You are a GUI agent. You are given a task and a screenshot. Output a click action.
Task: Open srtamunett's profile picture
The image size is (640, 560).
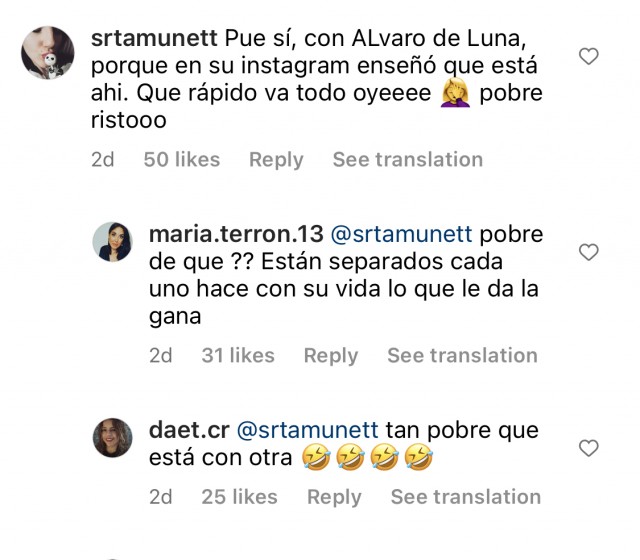[48, 53]
